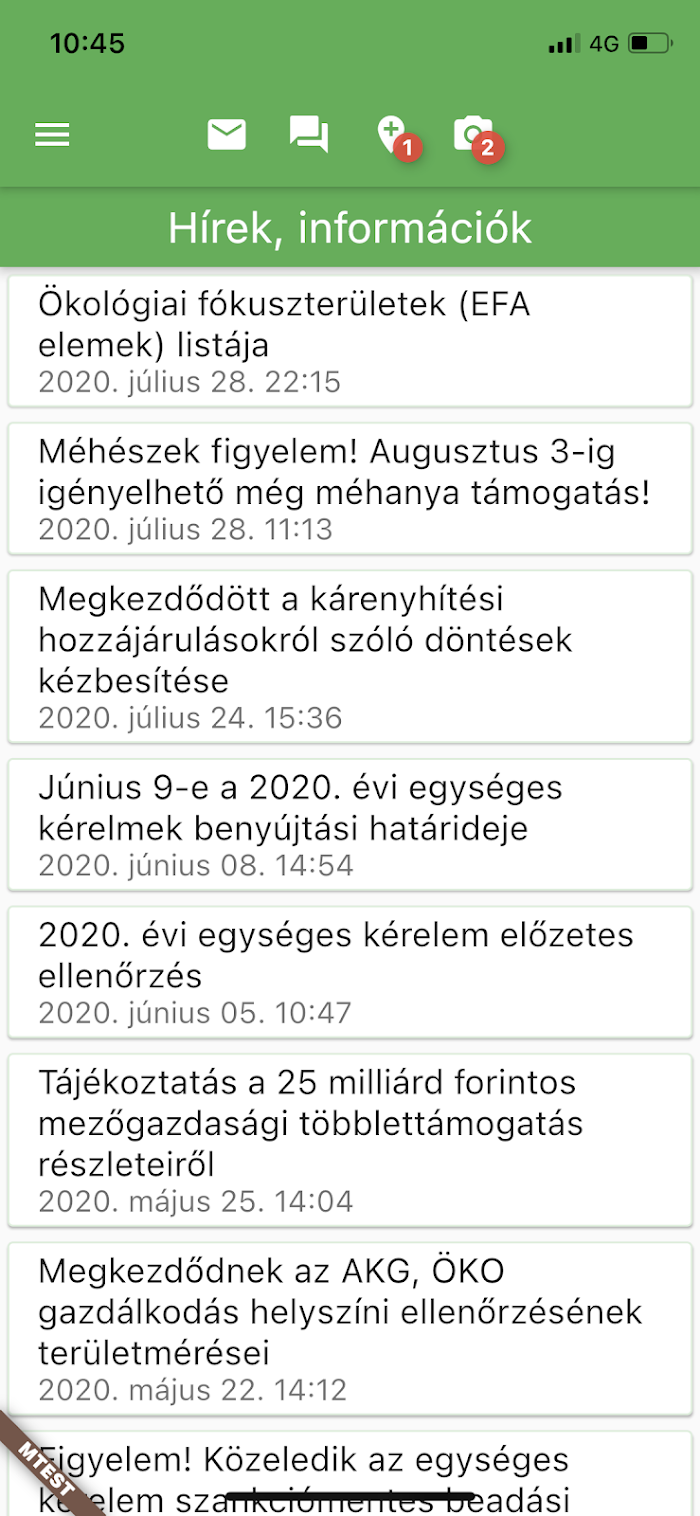This screenshot has width=700, height=1516.
Task: Open the Ökológiai fókuszterületek (EFA elemek) news item
Action: tap(350, 341)
